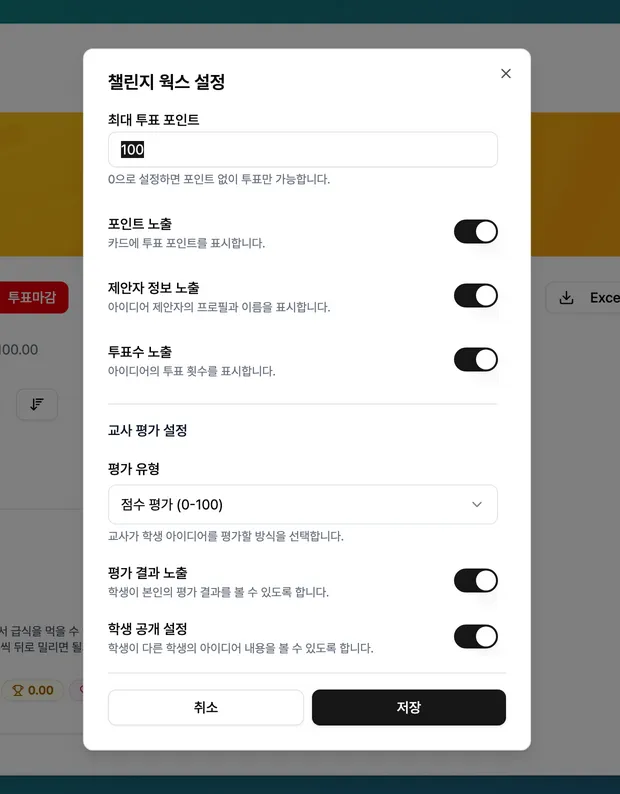The image size is (620, 794).
Task: Tap the 최대 투표 포인트 input field
Action: click(302, 150)
